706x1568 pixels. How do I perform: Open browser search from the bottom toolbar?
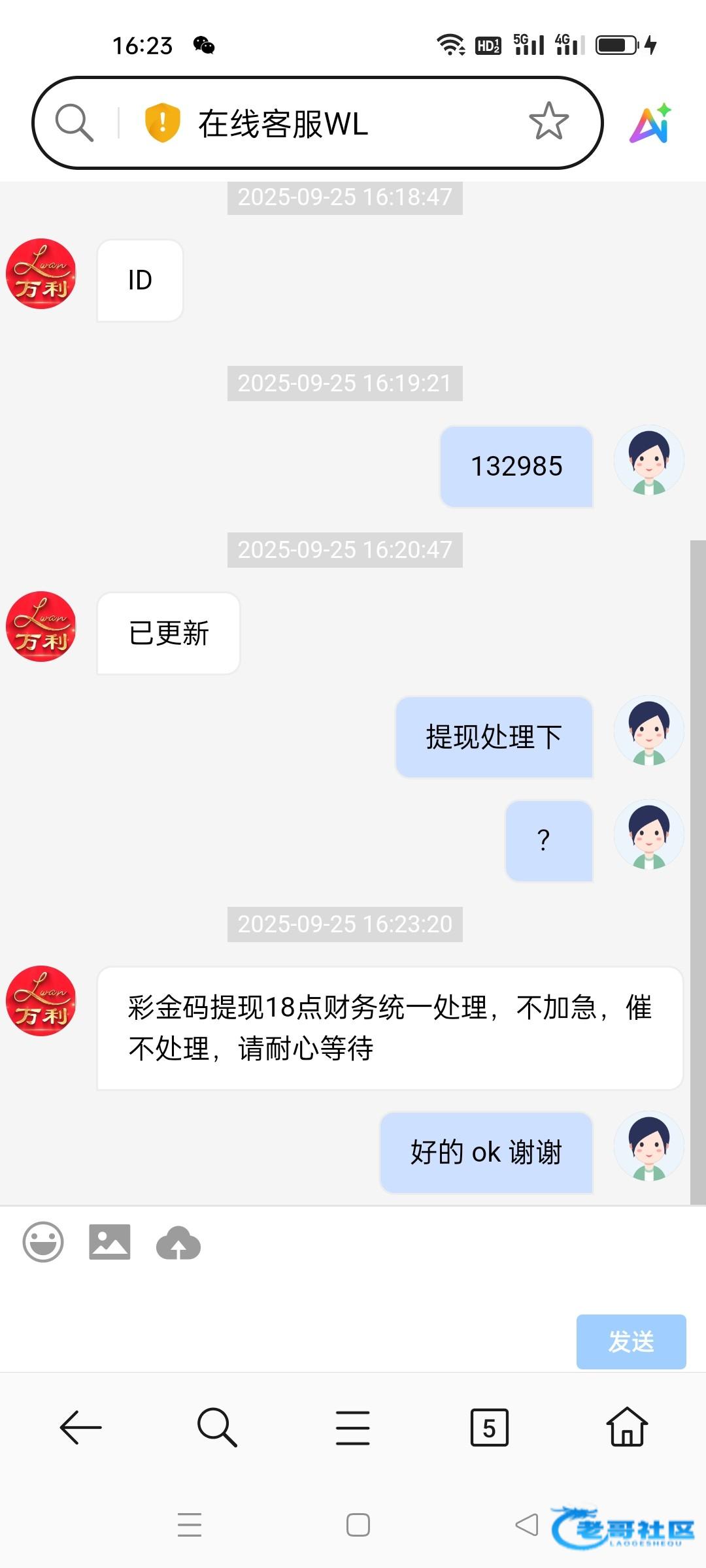217,1428
